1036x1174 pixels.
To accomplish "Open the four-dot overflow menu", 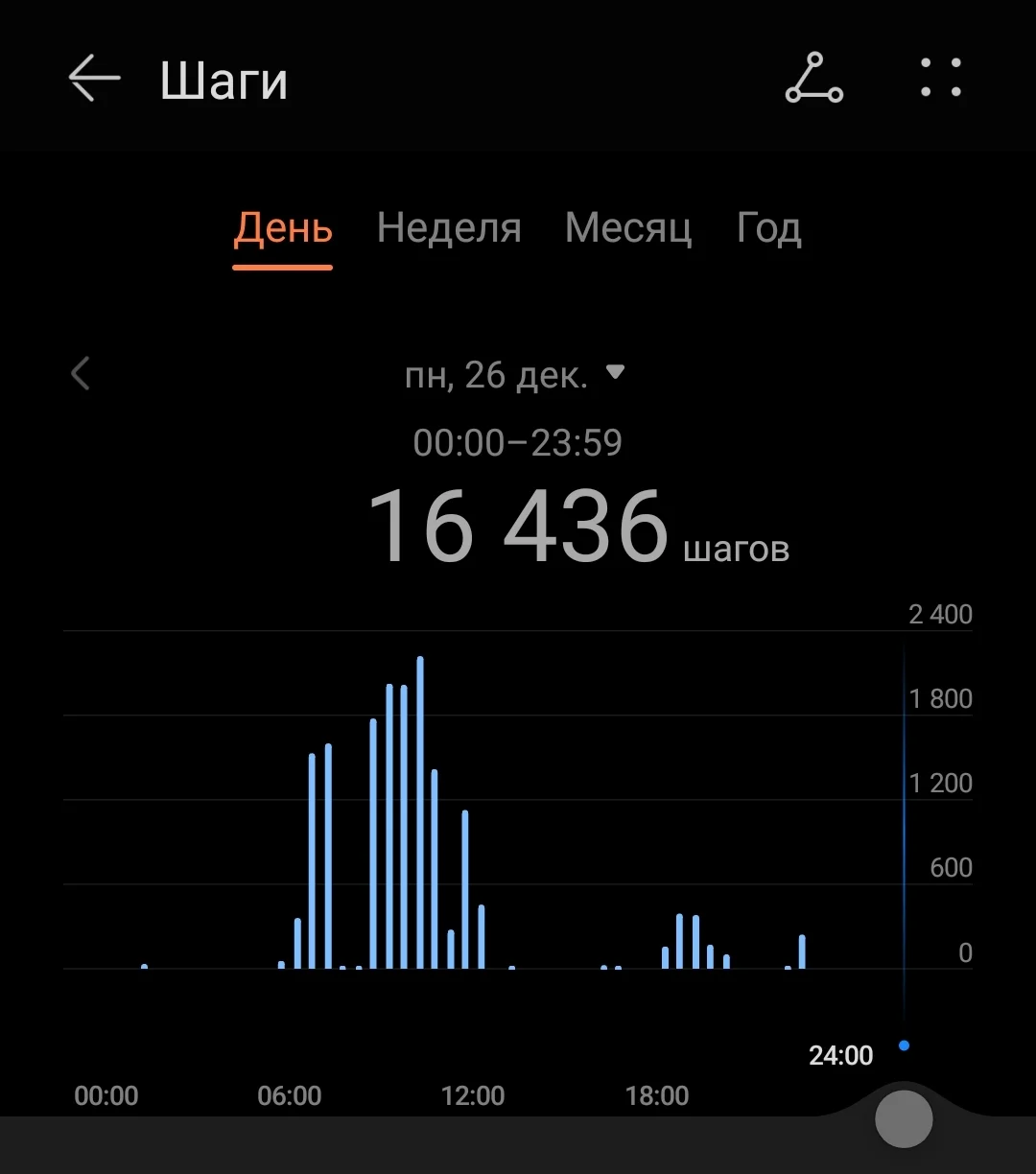I will tap(940, 79).
